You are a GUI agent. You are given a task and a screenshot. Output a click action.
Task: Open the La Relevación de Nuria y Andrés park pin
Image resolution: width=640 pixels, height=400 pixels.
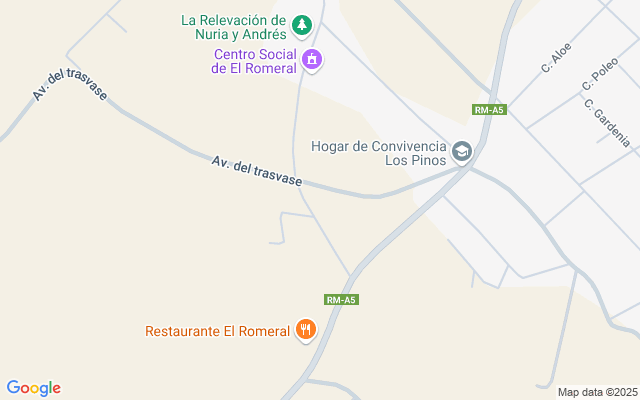click(302, 27)
